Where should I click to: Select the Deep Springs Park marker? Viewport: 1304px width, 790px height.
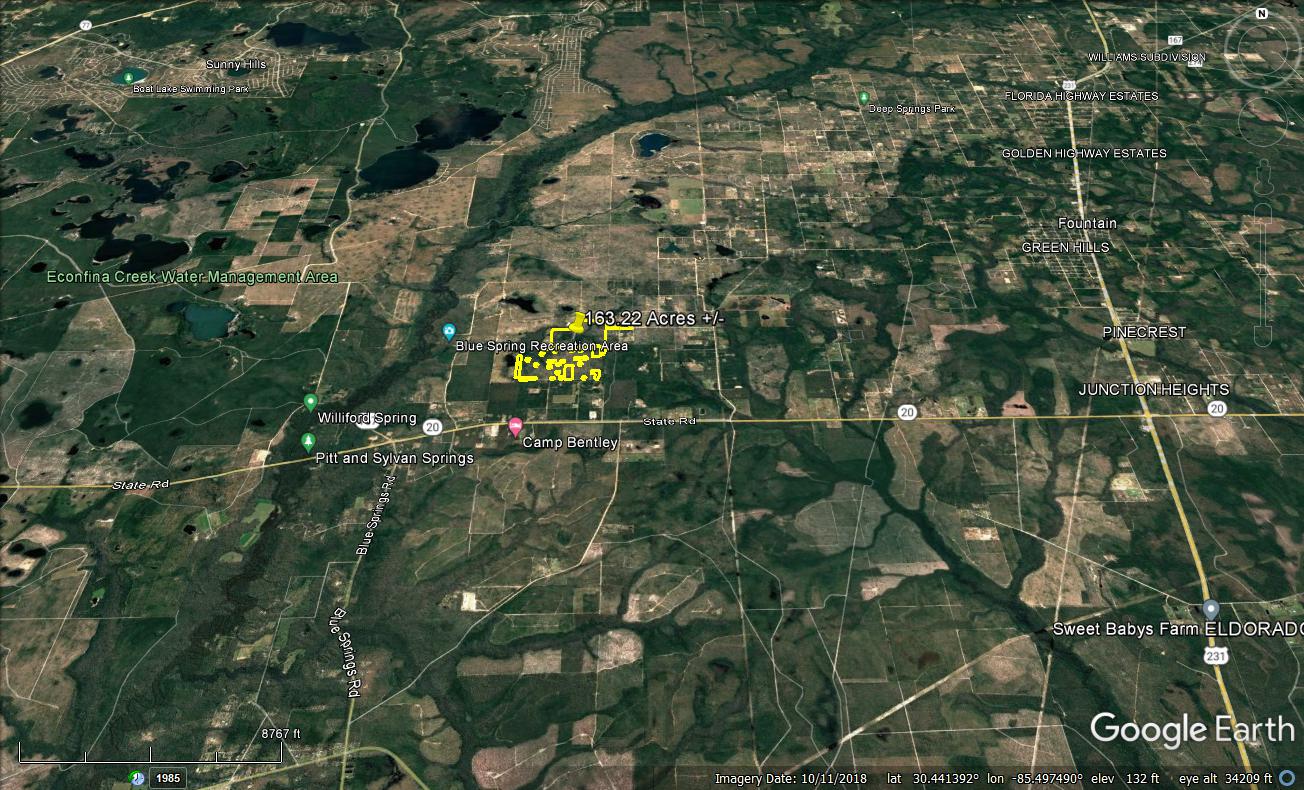(x=863, y=97)
